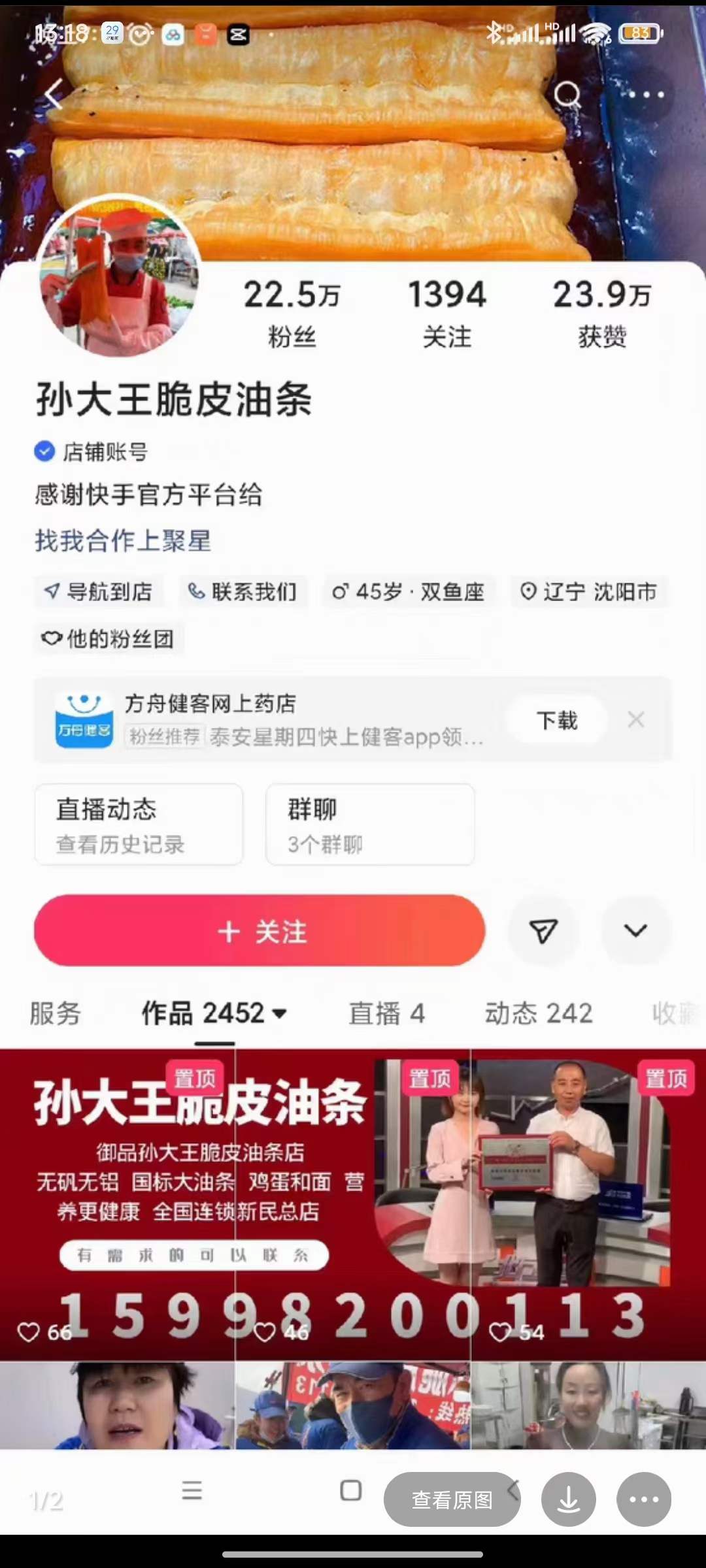The width and height of the screenshot is (706, 1568).
Task: Dismiss the 方舟健客 ad with the X
Action: 635,719
